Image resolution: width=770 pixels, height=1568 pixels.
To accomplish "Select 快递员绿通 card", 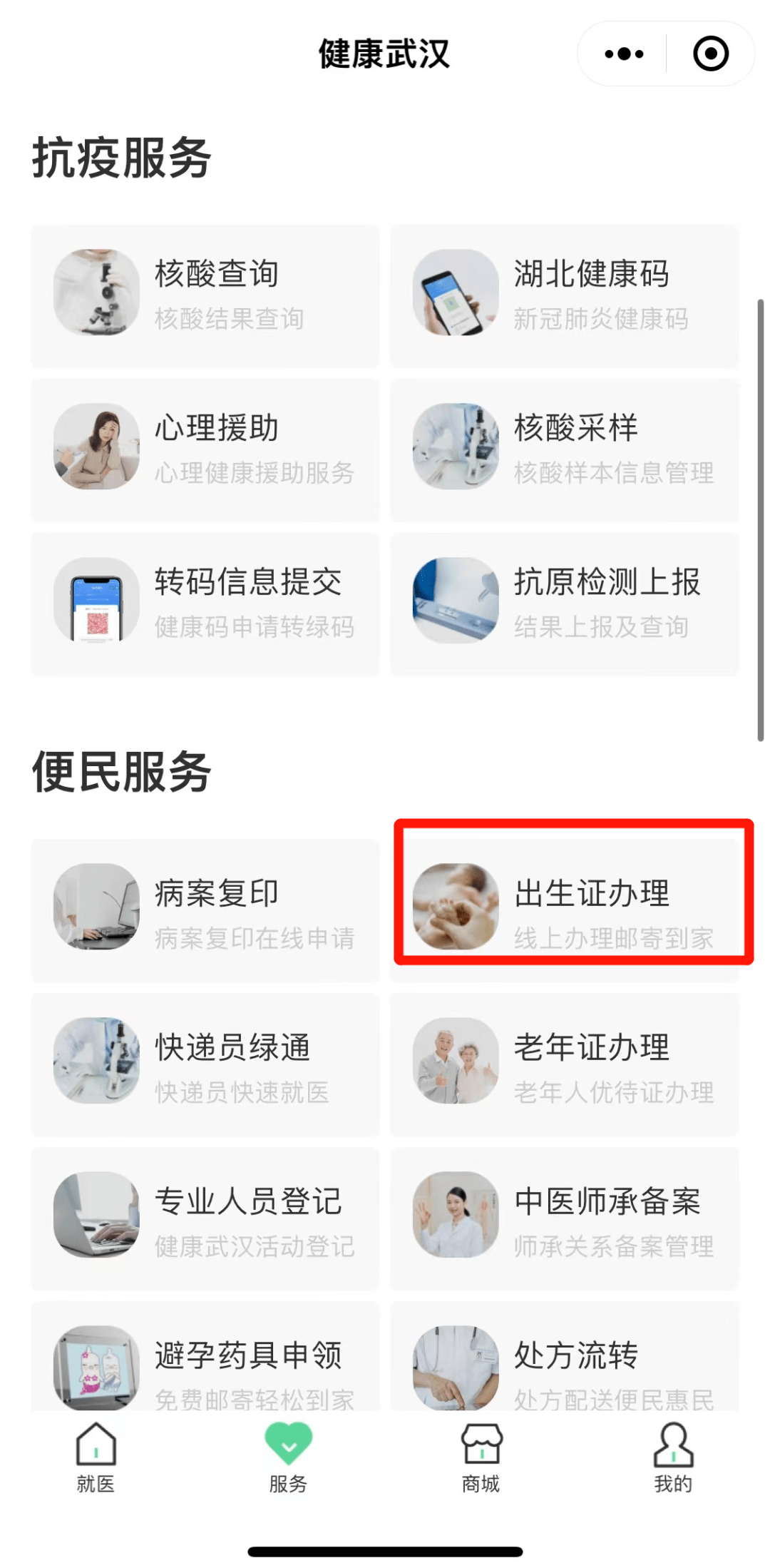I will [205, 1064].
